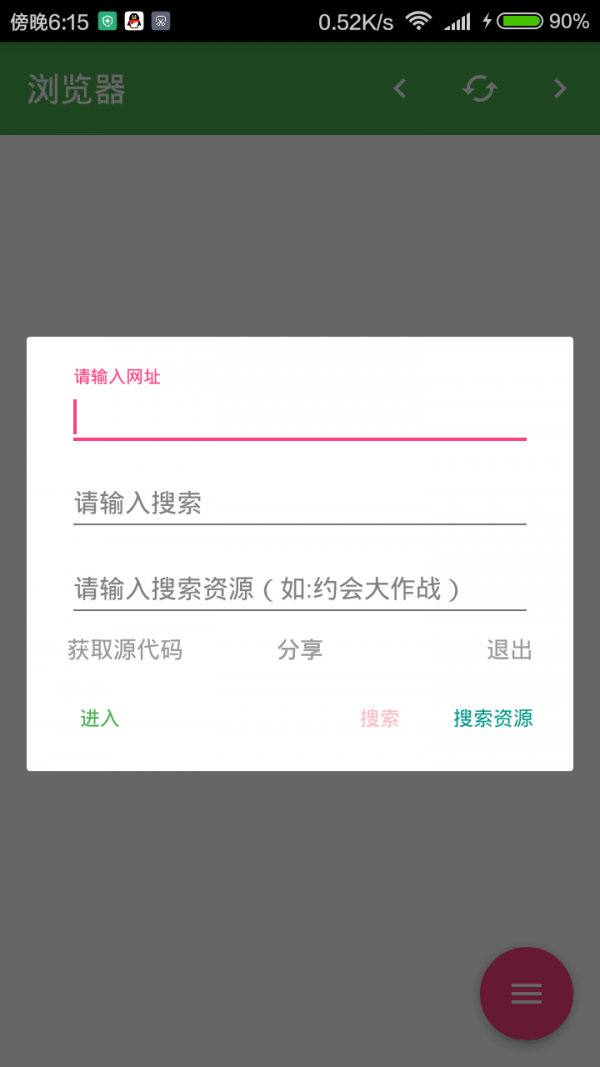Image resolution: width=600 pixels, height=1067 pixels.
Task: Tap the pink 搜索 button
Action: pos(380,718)
